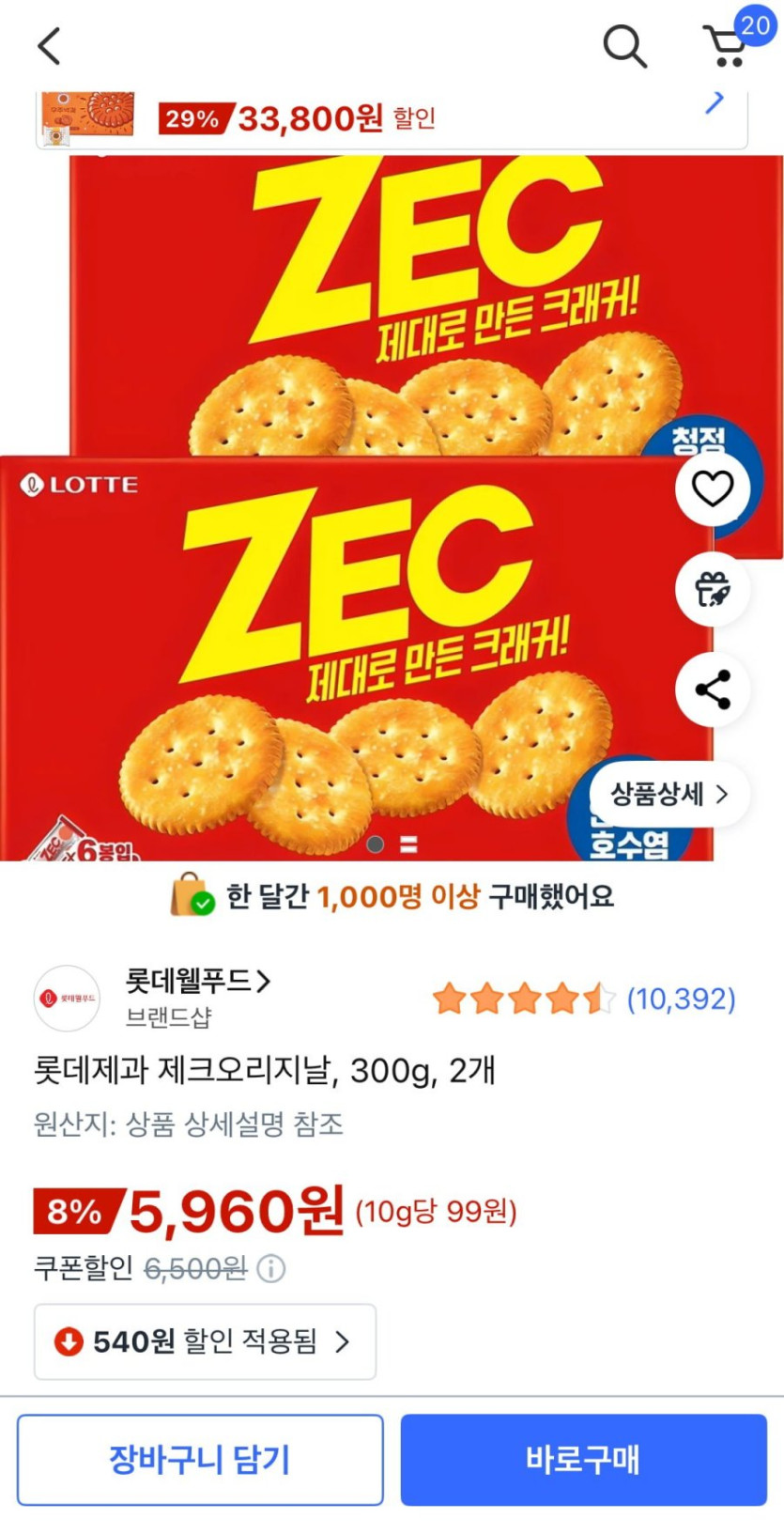Tap the coupon discount info icon
Viewport: 784px width, 1534px height.
tap(270, 1270)
